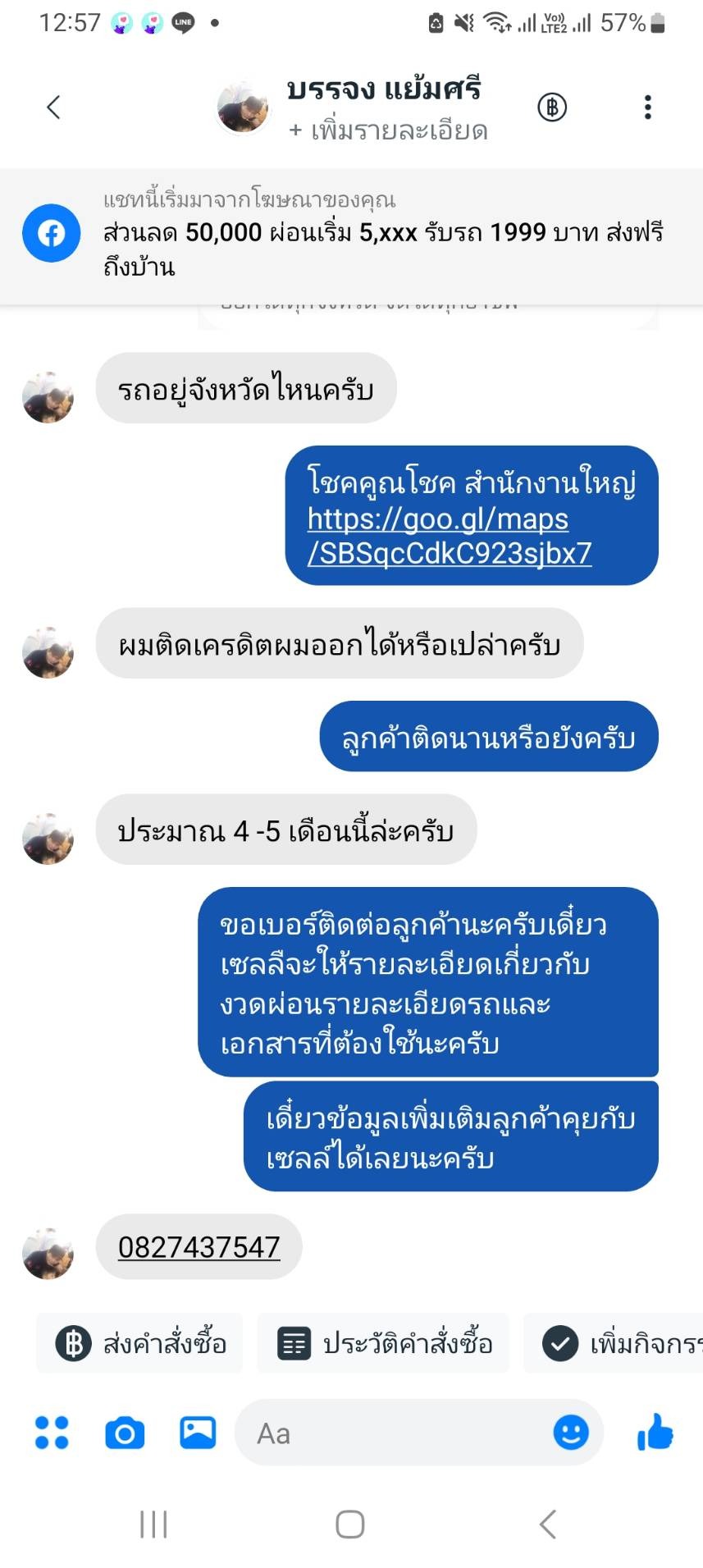The image size is (703, 1568).
Task: Open the goo.gl maps link in message
Action: pyautogui.click(x=450, y=536)
